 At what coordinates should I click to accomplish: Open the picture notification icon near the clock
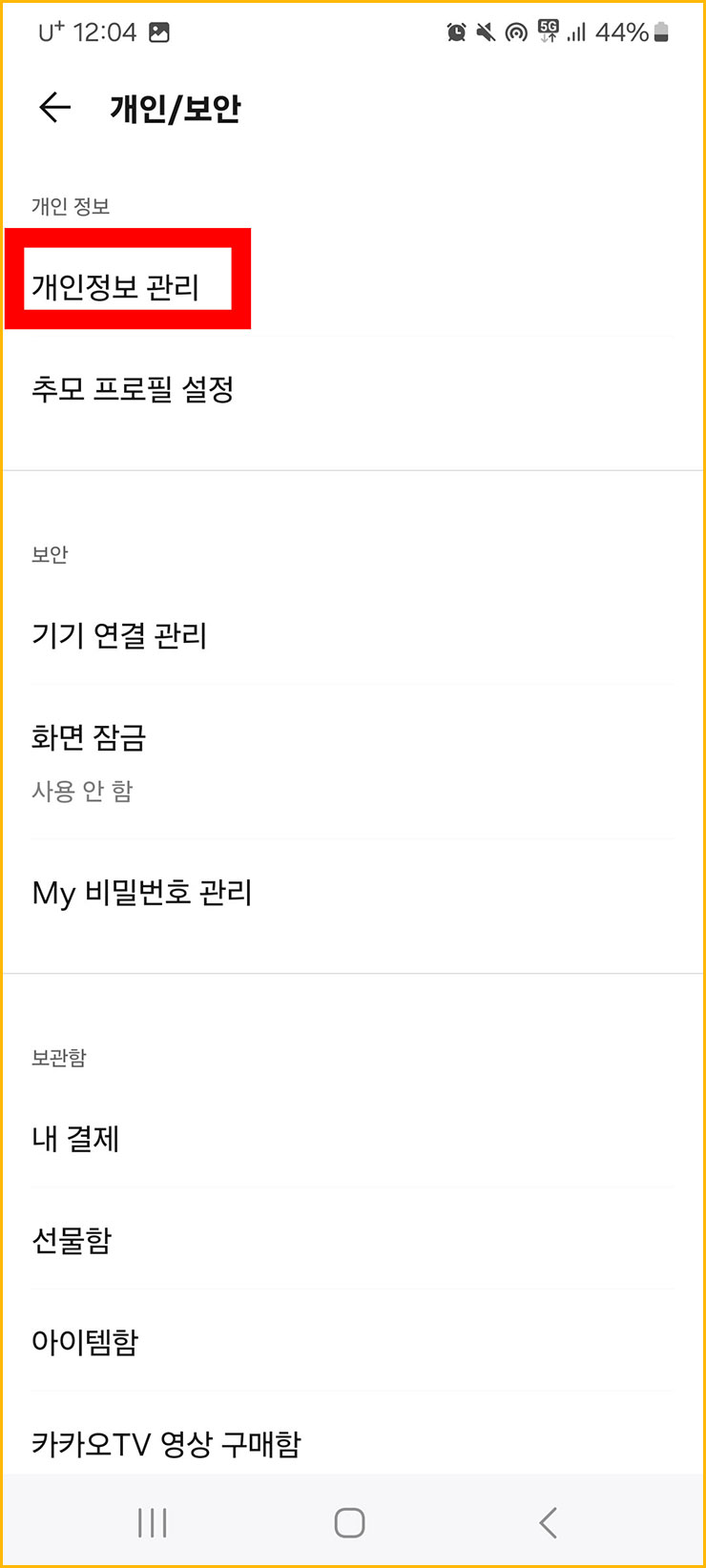click(158, 31)
